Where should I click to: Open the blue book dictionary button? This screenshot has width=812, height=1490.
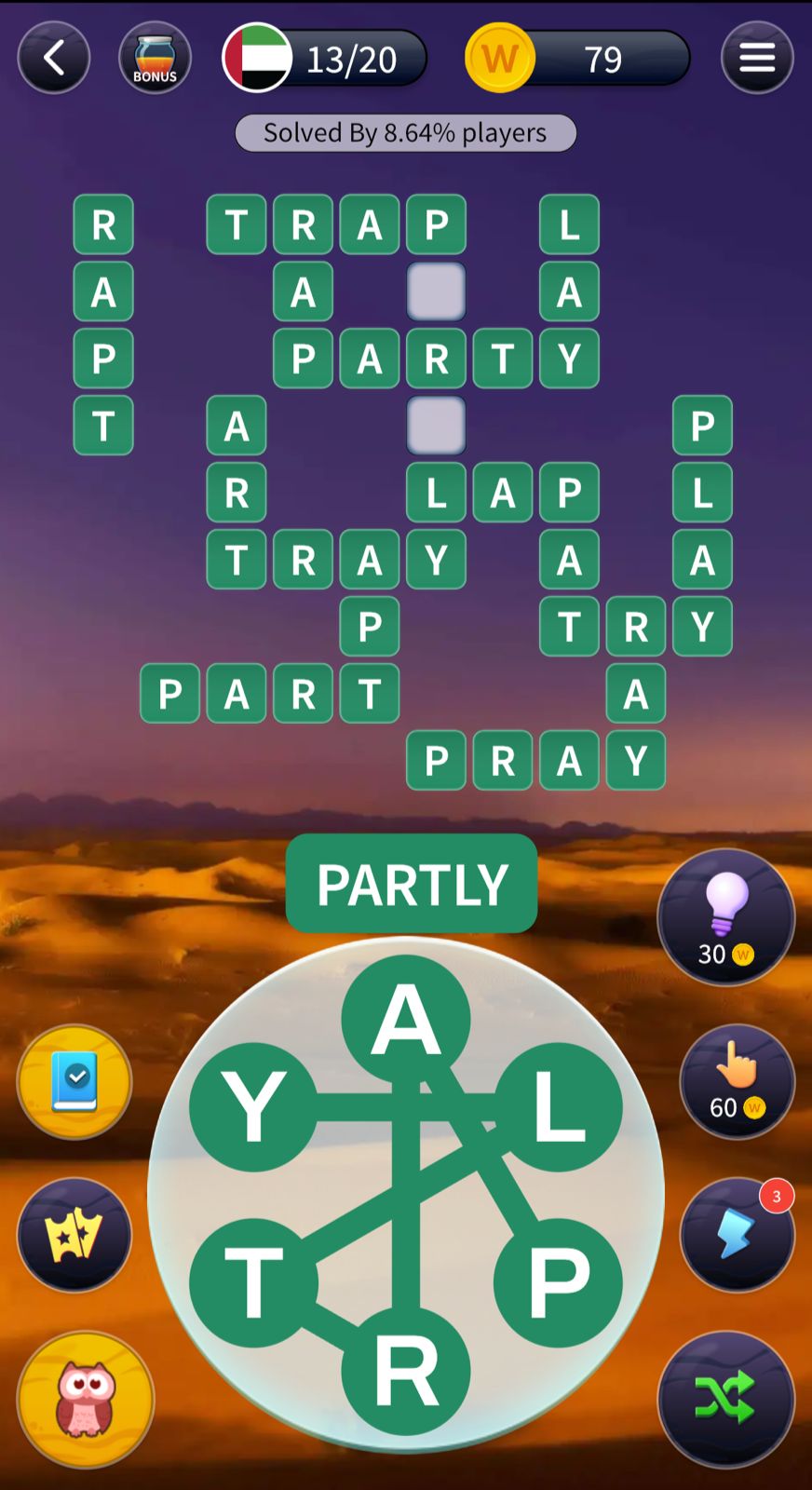tap(74, 1081)
